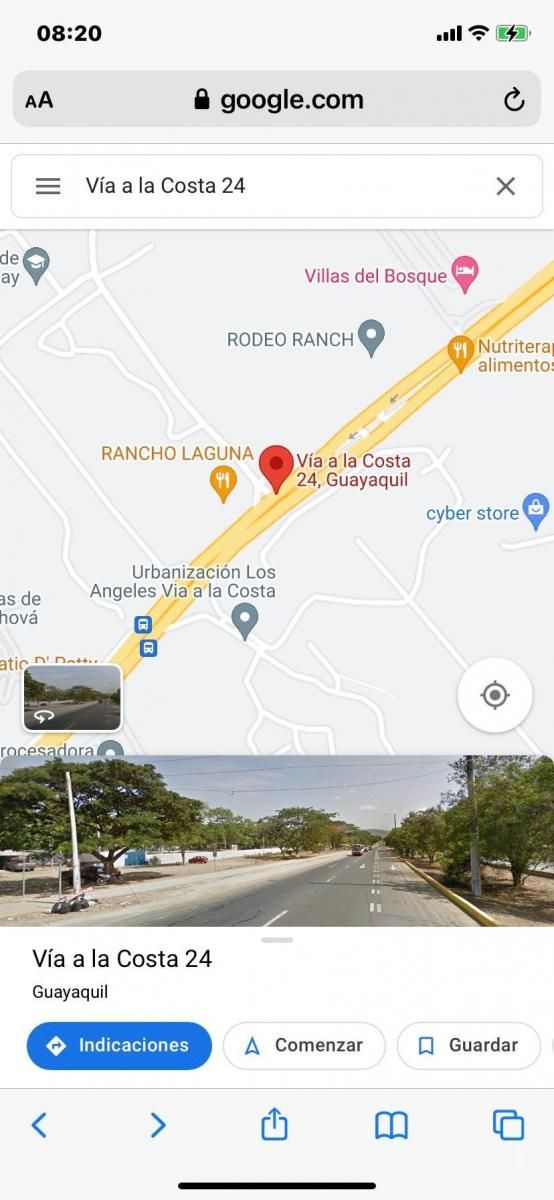Viewport: 554px width, 1200px height.
Task: Show open Safari tabs
Action: point(508,1125)
